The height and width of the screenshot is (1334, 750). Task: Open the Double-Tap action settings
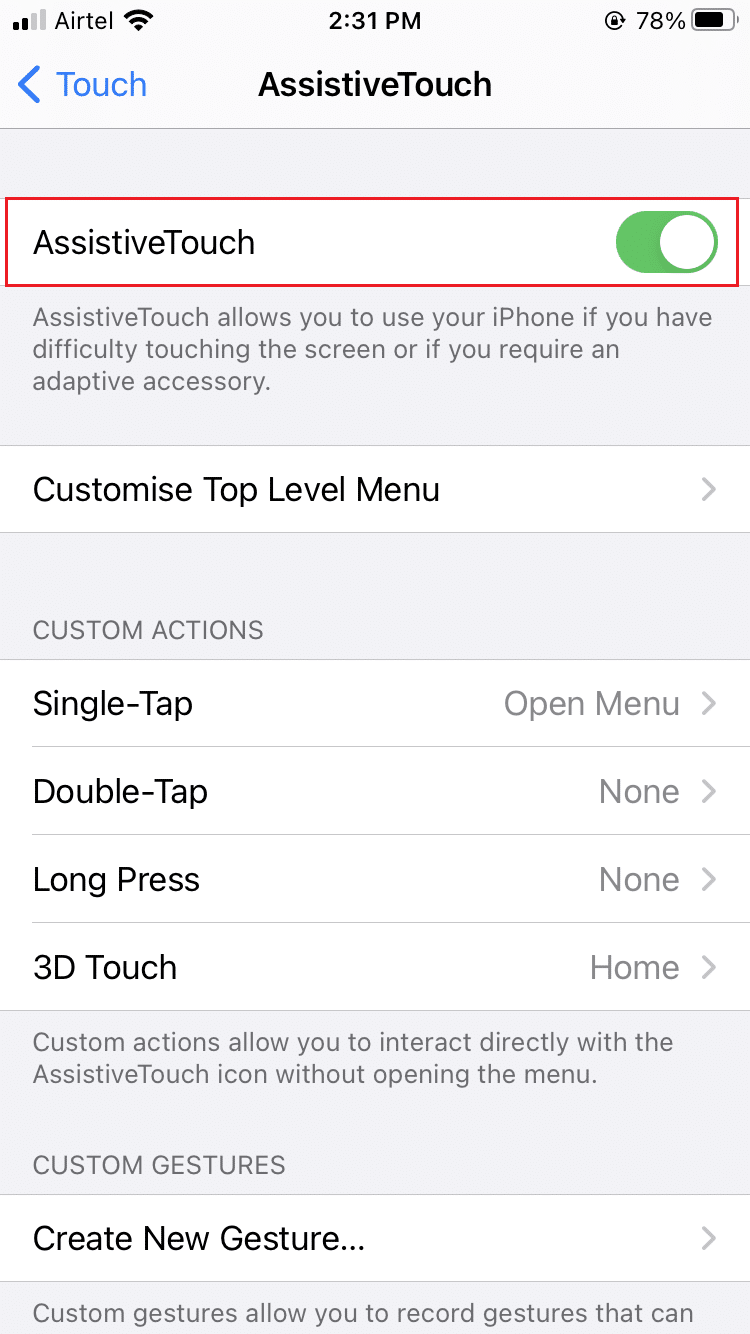(375, 791)
